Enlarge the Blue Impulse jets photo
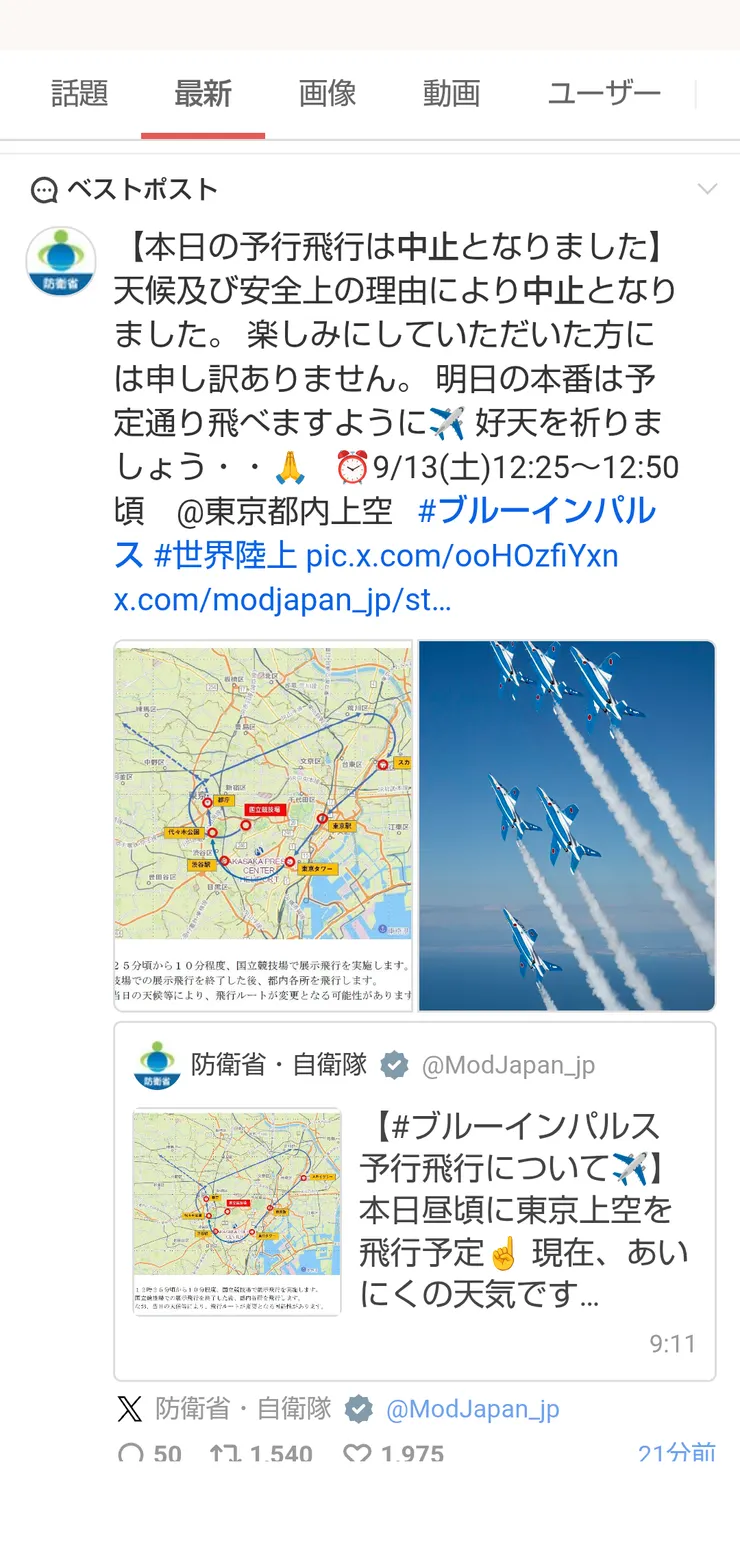 click(567, 826)
